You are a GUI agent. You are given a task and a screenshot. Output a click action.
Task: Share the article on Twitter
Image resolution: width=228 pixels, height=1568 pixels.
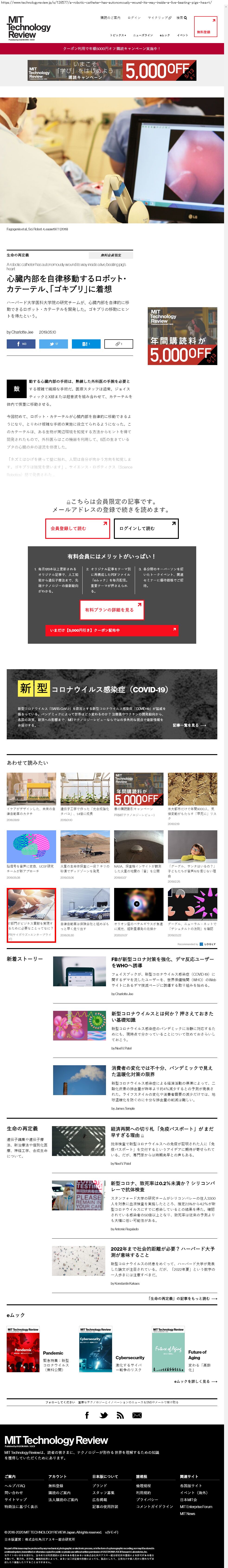[53, 344]
